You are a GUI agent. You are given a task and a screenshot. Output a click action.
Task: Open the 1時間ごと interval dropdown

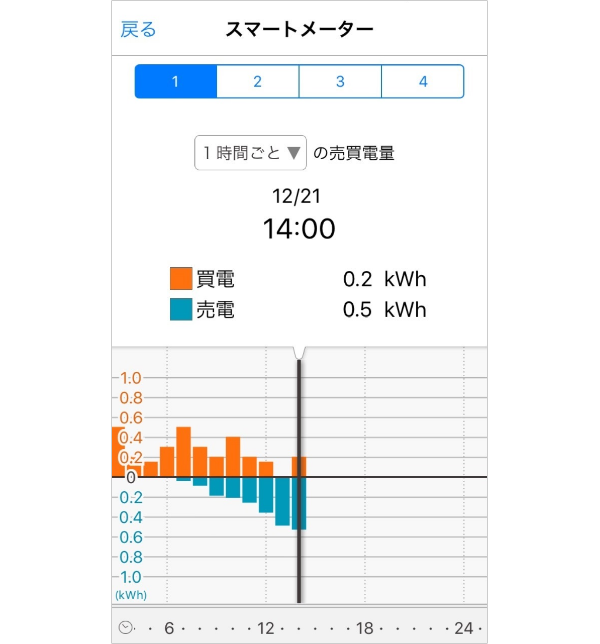[250, 153]
